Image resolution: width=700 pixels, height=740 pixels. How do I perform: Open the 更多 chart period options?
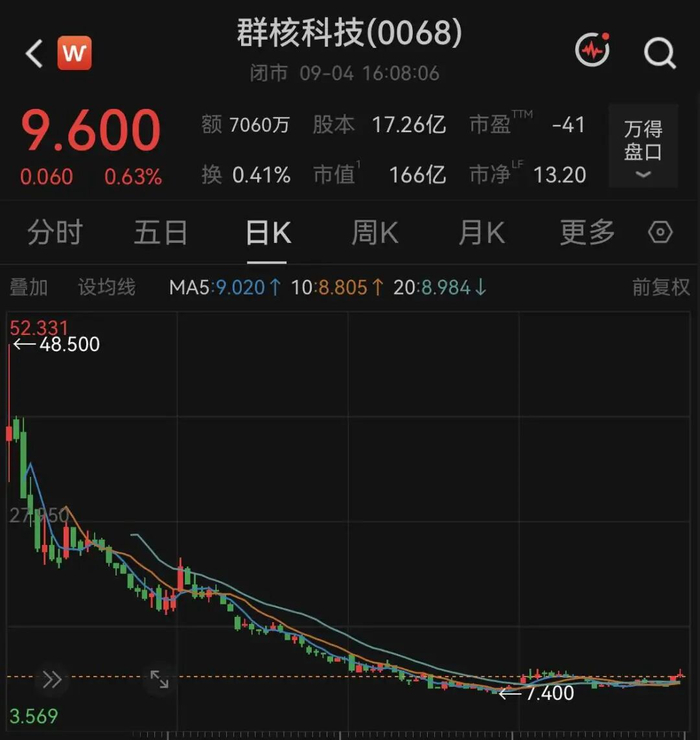coord(587,232)
